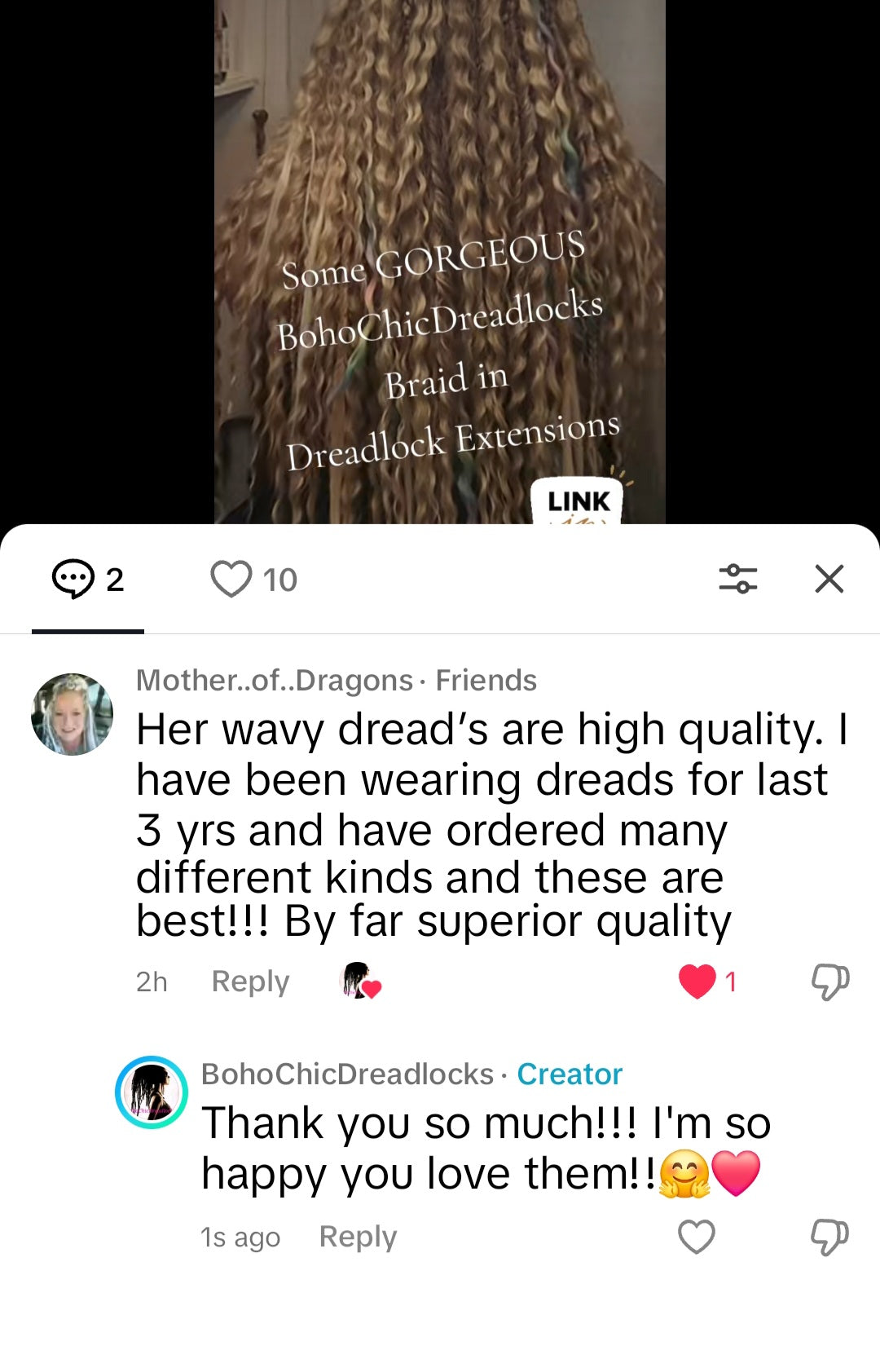Switch to the likes tab

pos(253,580)
